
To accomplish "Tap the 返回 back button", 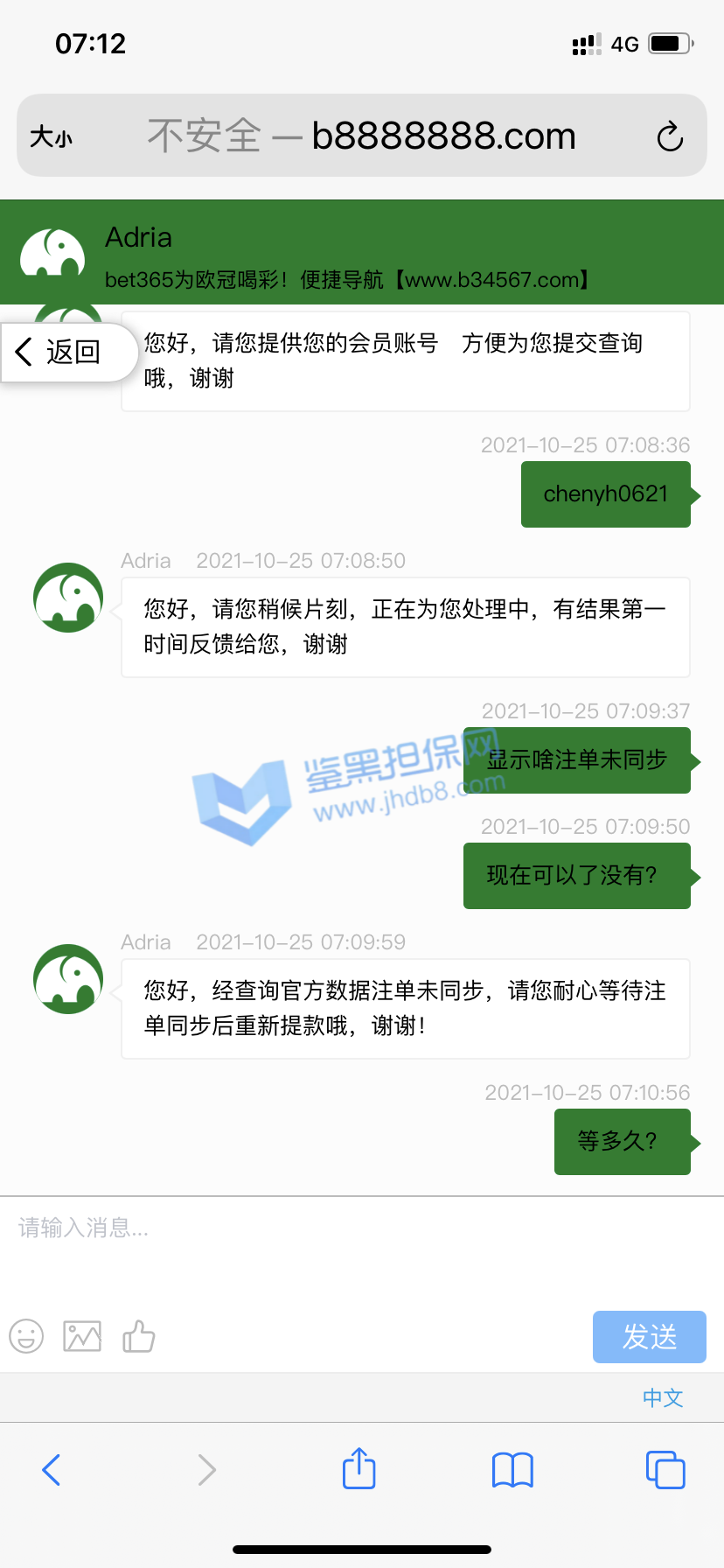I will point(59,352).
